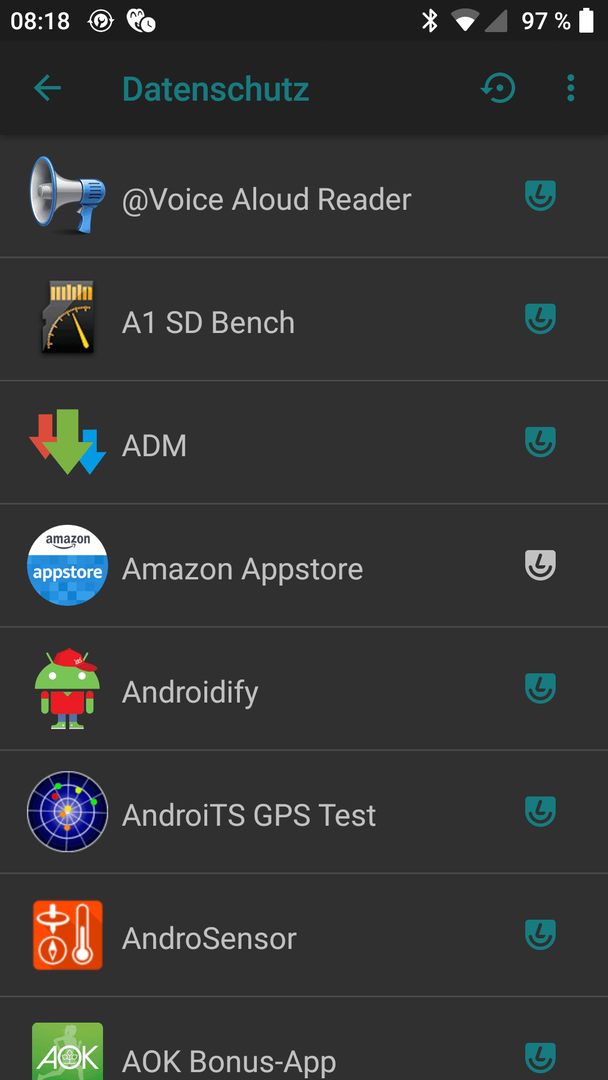
Task: Open the overflow menu
Action: (570, 88)
